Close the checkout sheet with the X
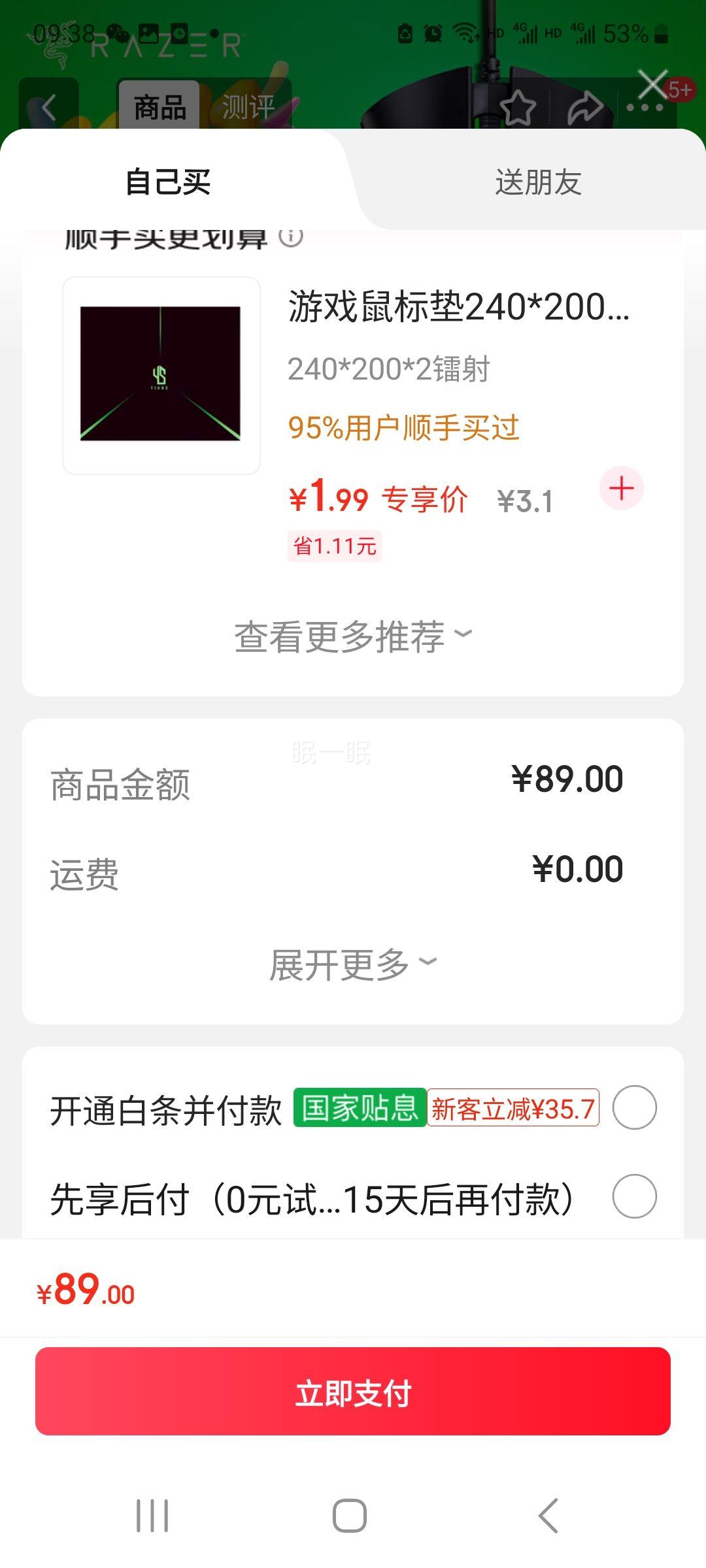The height and width of the screenshot is (1568, 706). pos(652,85)
